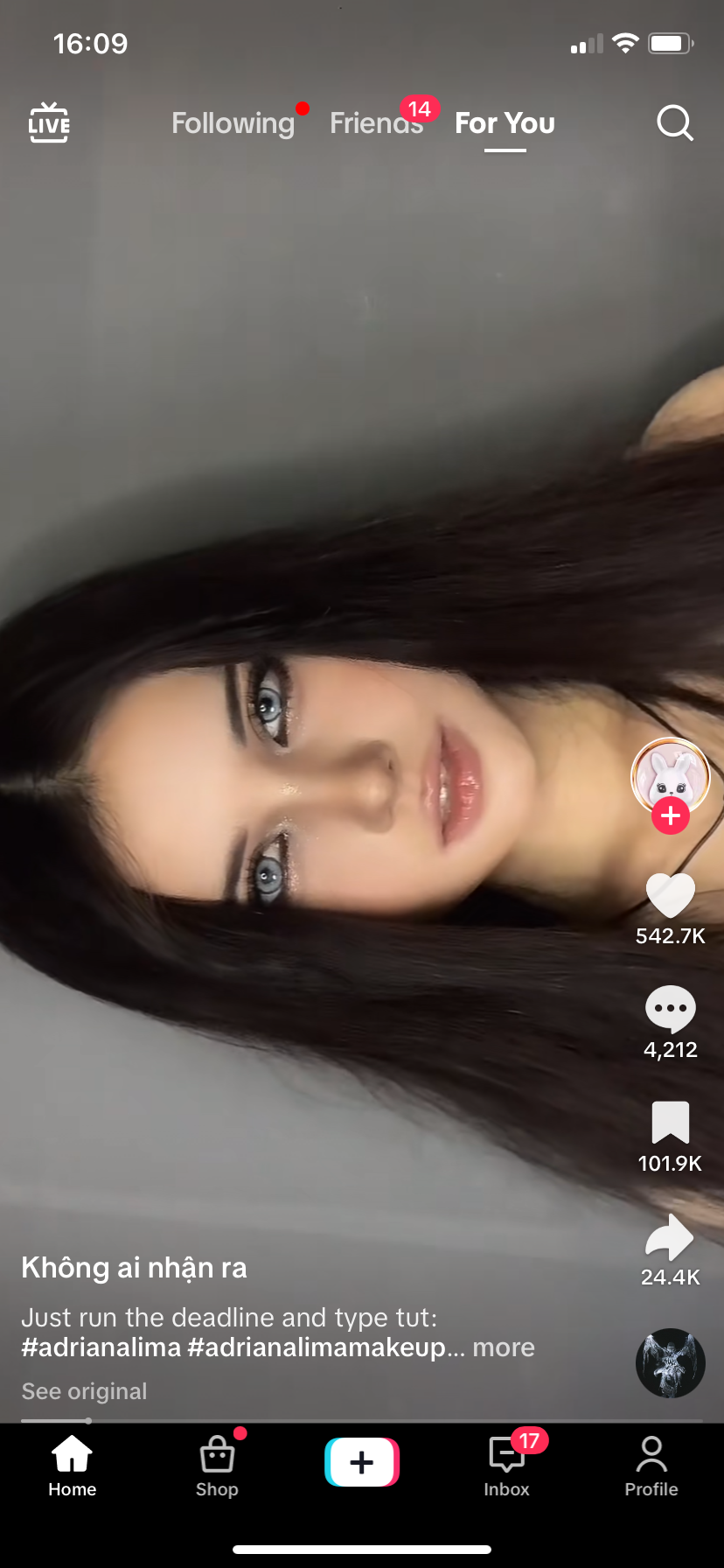This screenshot has width=724, height=1568.
Task: Share this video via arrow icon
Action: point(670,1237)
